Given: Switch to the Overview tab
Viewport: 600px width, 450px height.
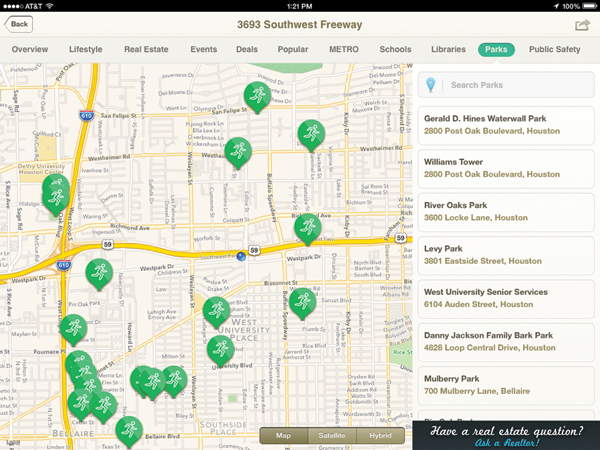Looking at the screenshot, I should pos(30,49).
